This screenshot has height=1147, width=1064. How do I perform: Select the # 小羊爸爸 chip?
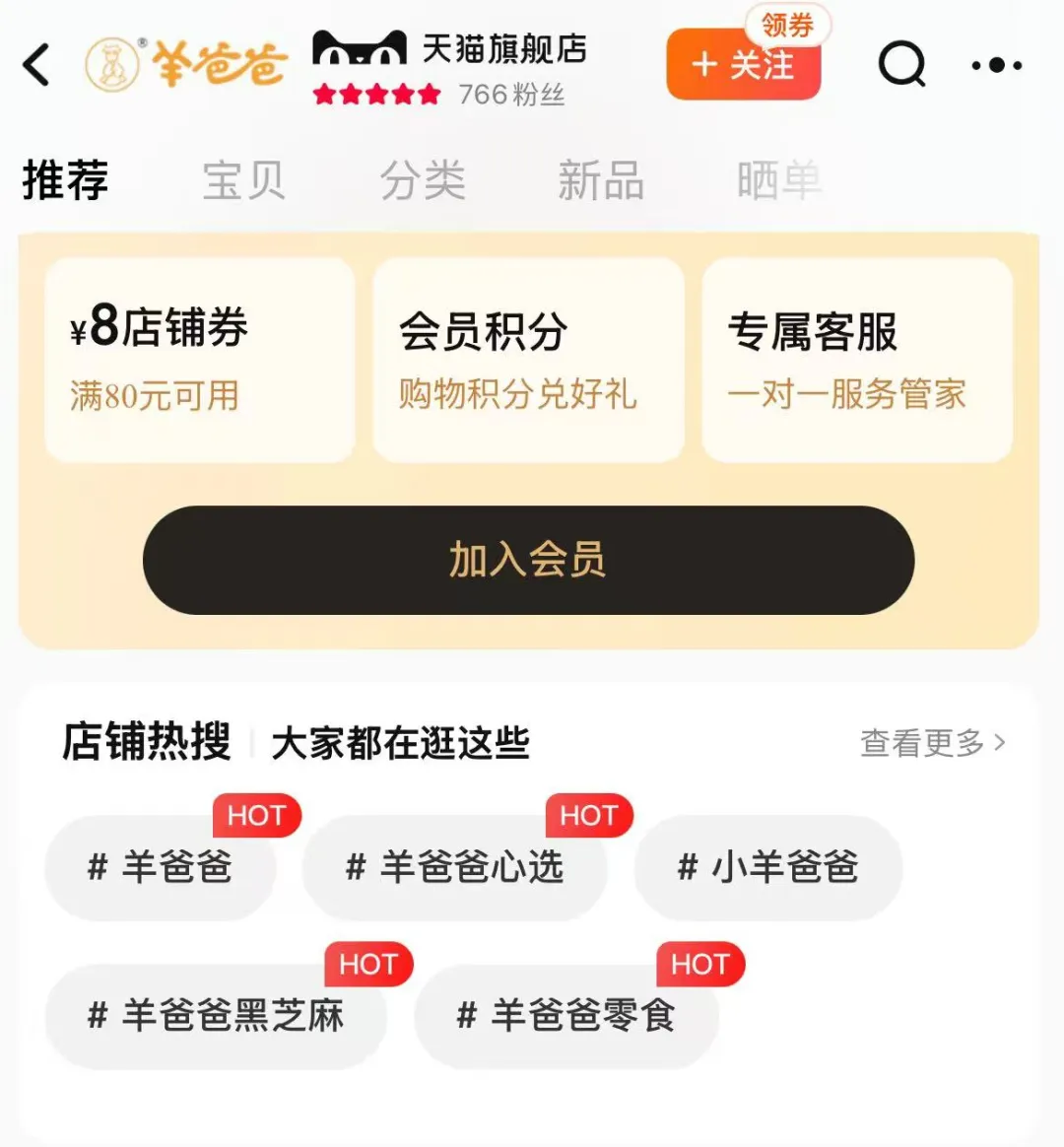(767, 868)
